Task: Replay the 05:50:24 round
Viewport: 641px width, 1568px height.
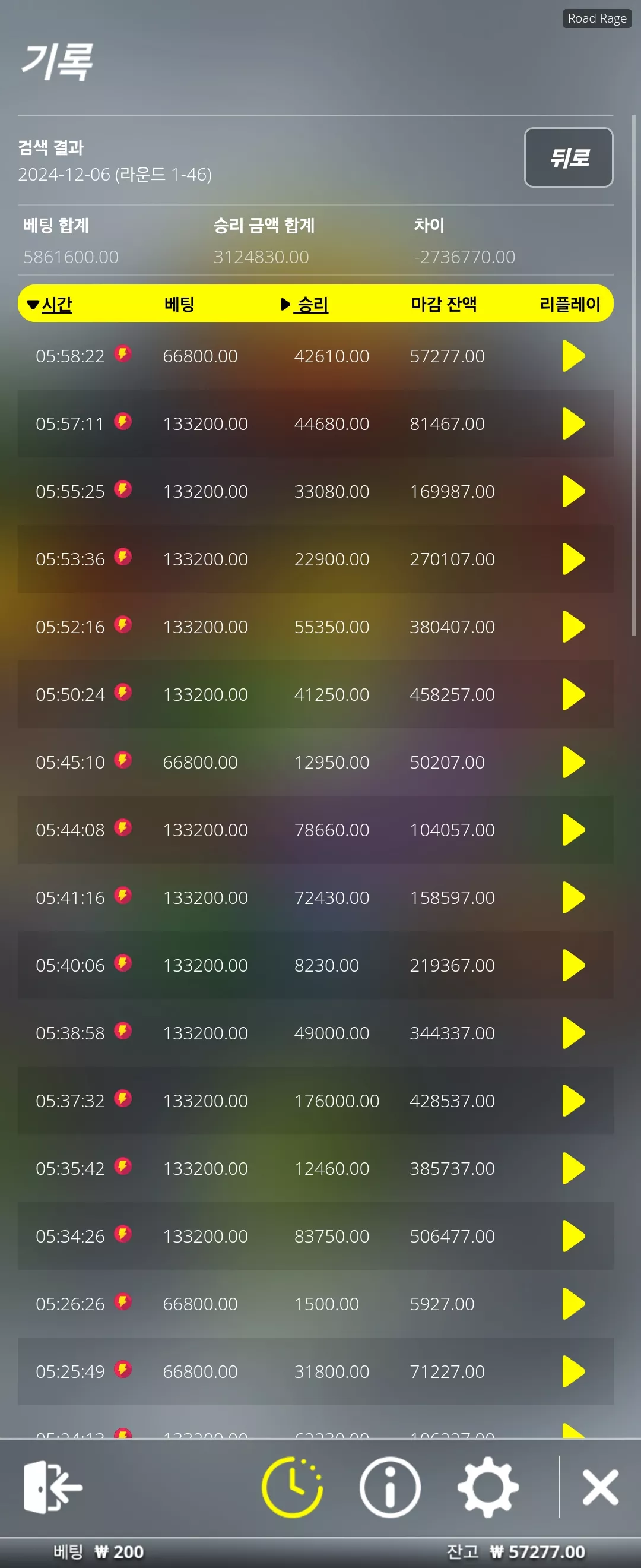Action: [x=573, y=694]
